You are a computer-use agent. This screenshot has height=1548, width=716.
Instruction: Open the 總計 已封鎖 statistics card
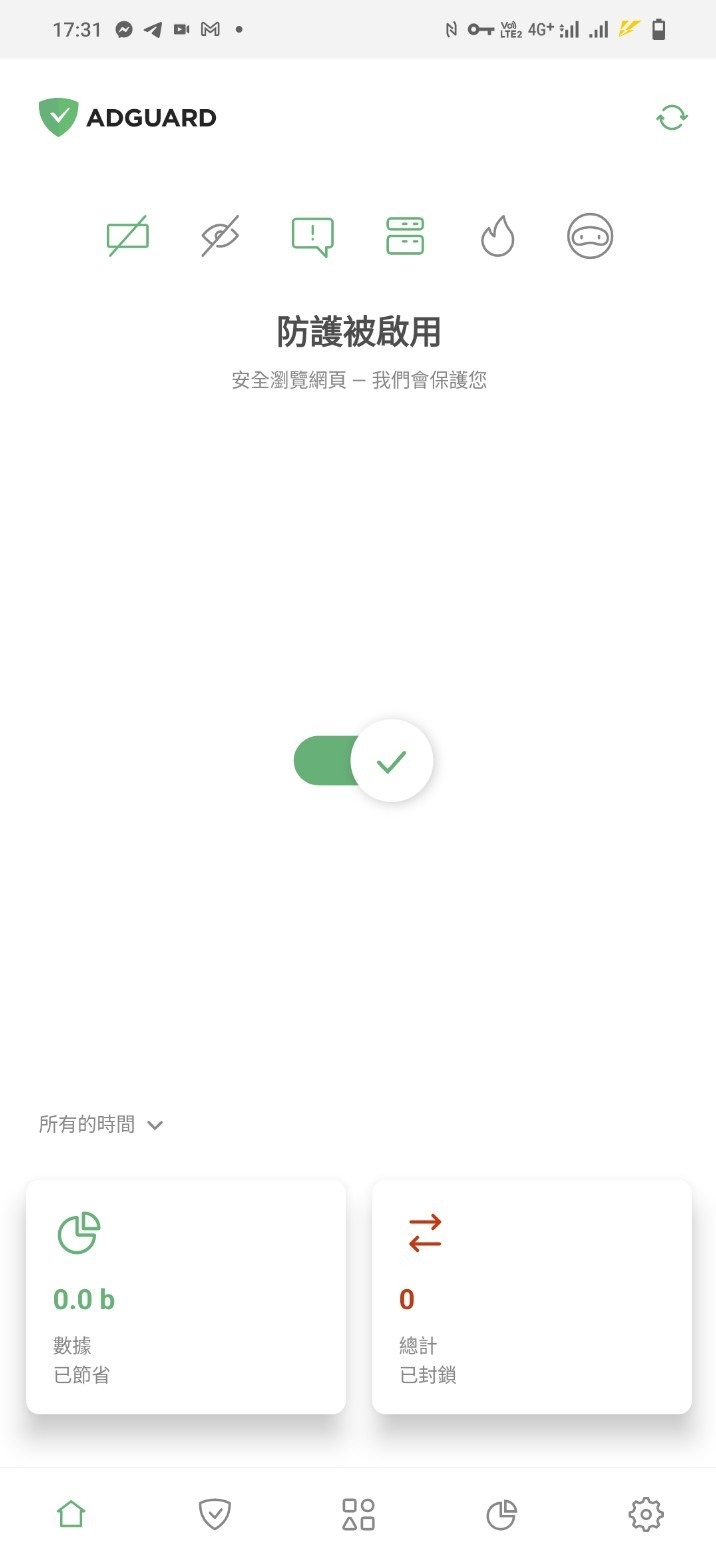pyautogui.click(x=531, y=1296)
